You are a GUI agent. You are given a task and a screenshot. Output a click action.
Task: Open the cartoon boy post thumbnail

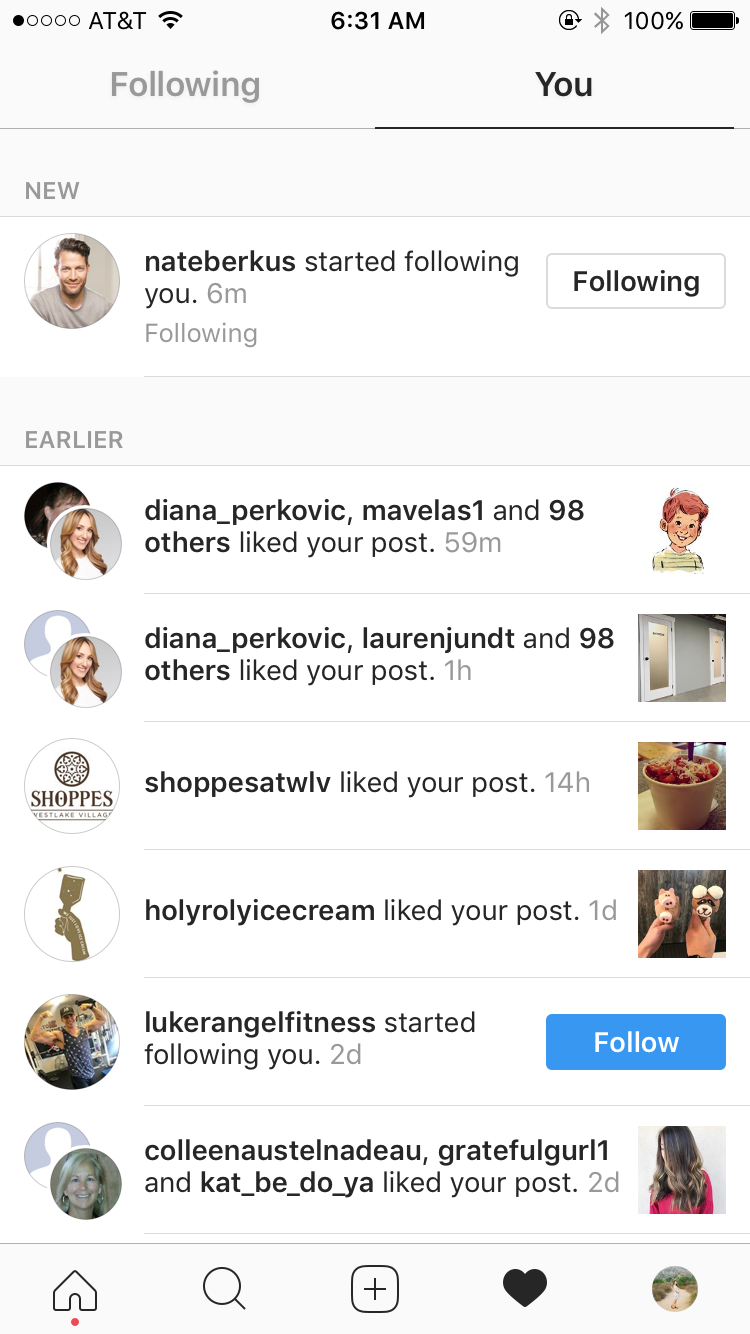tap(681, 530)
